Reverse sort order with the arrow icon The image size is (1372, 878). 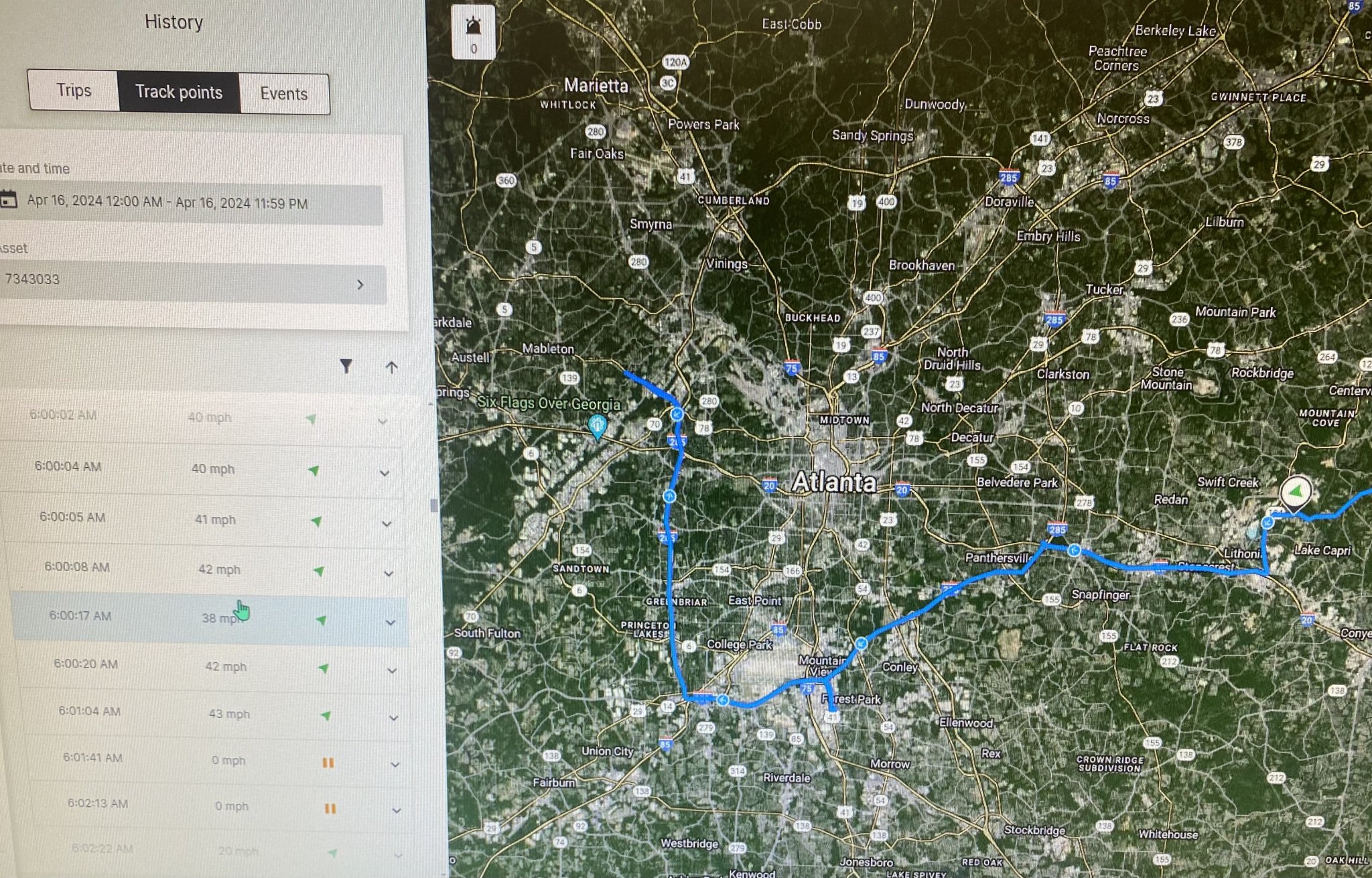tap(391, 367)
